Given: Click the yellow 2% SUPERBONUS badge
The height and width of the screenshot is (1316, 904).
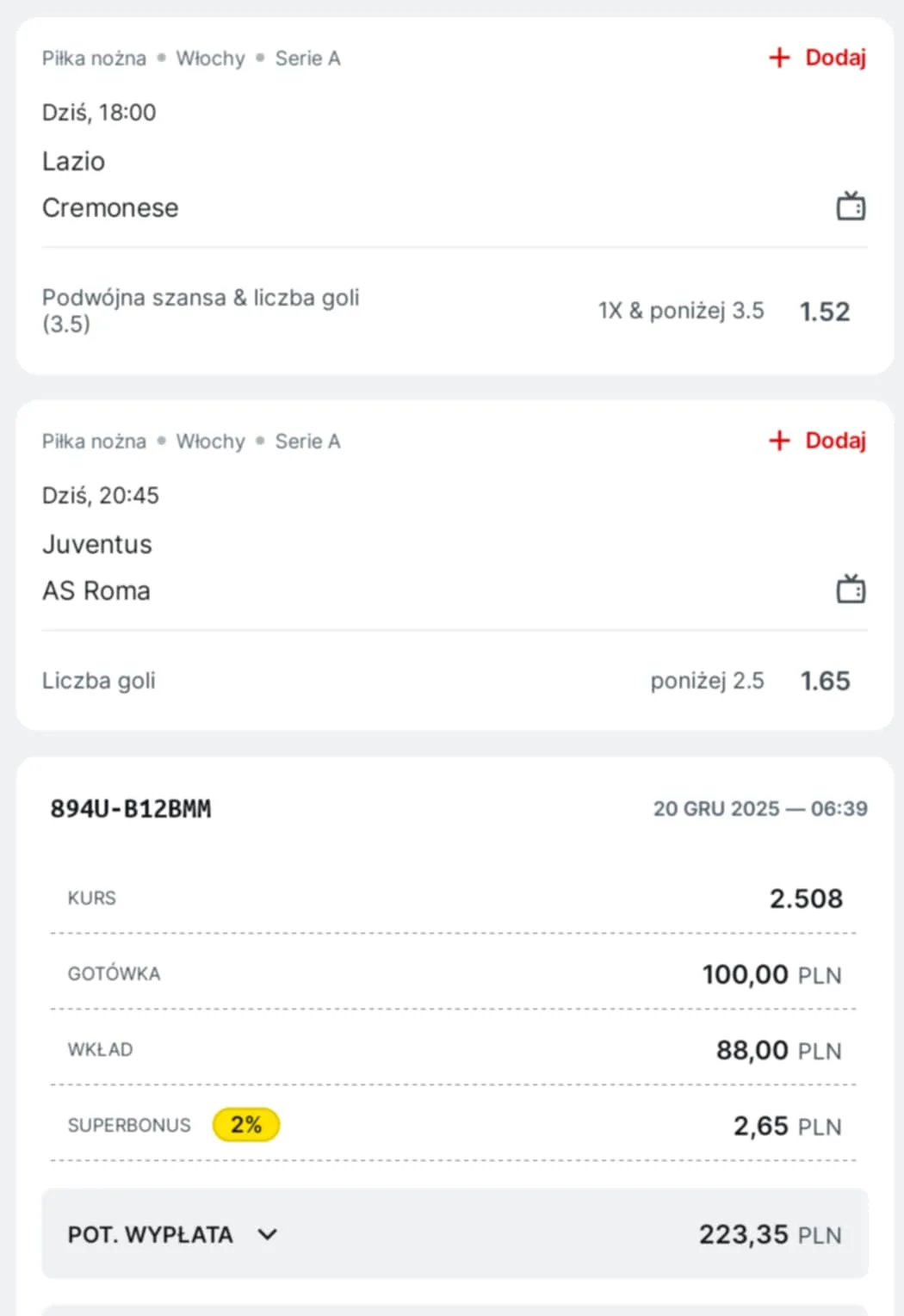Looking at the screenshot, I should [246, 1124].
